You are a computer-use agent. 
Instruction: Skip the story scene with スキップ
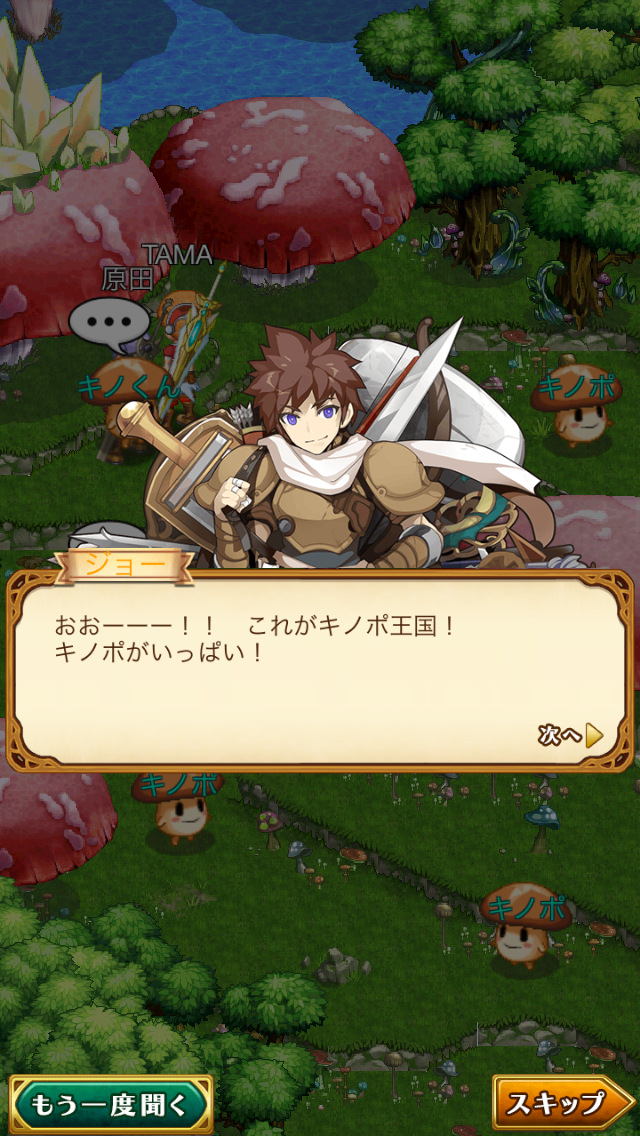(563, 1104)
